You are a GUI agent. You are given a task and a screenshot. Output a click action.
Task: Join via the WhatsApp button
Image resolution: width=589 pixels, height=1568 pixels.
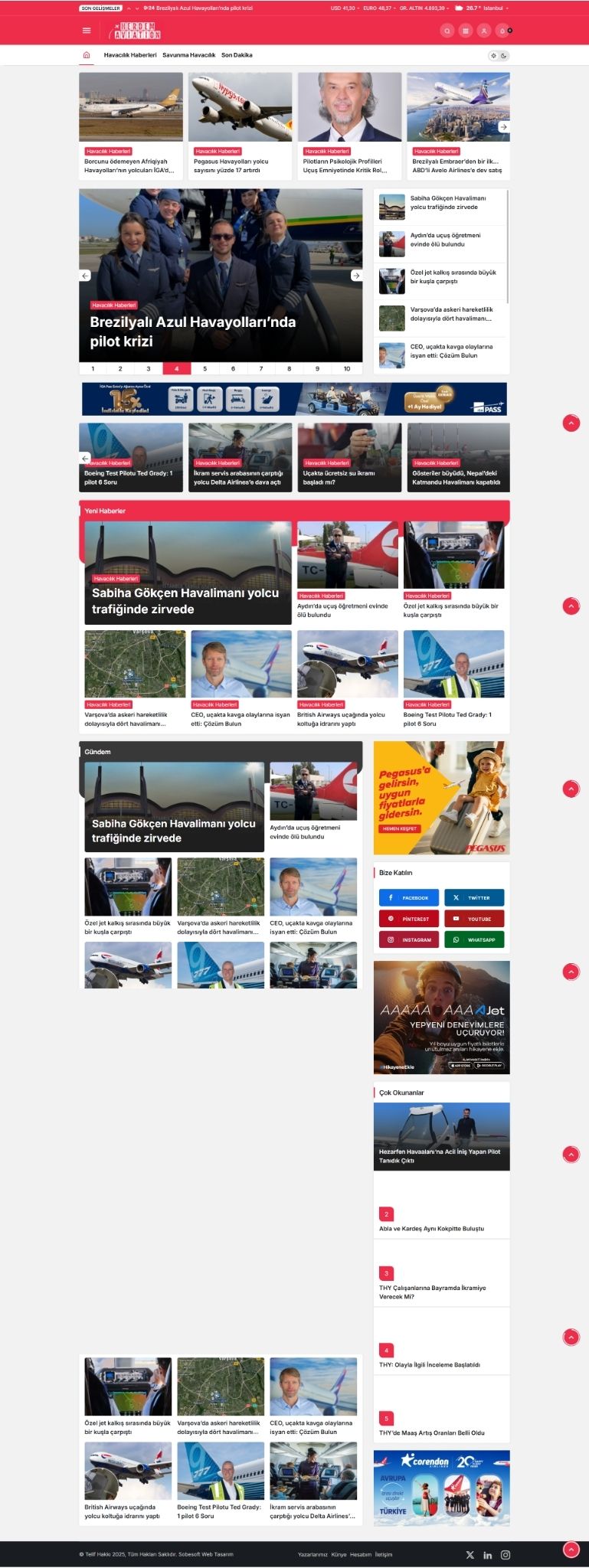pyautogui.click(x=474, y=939)
